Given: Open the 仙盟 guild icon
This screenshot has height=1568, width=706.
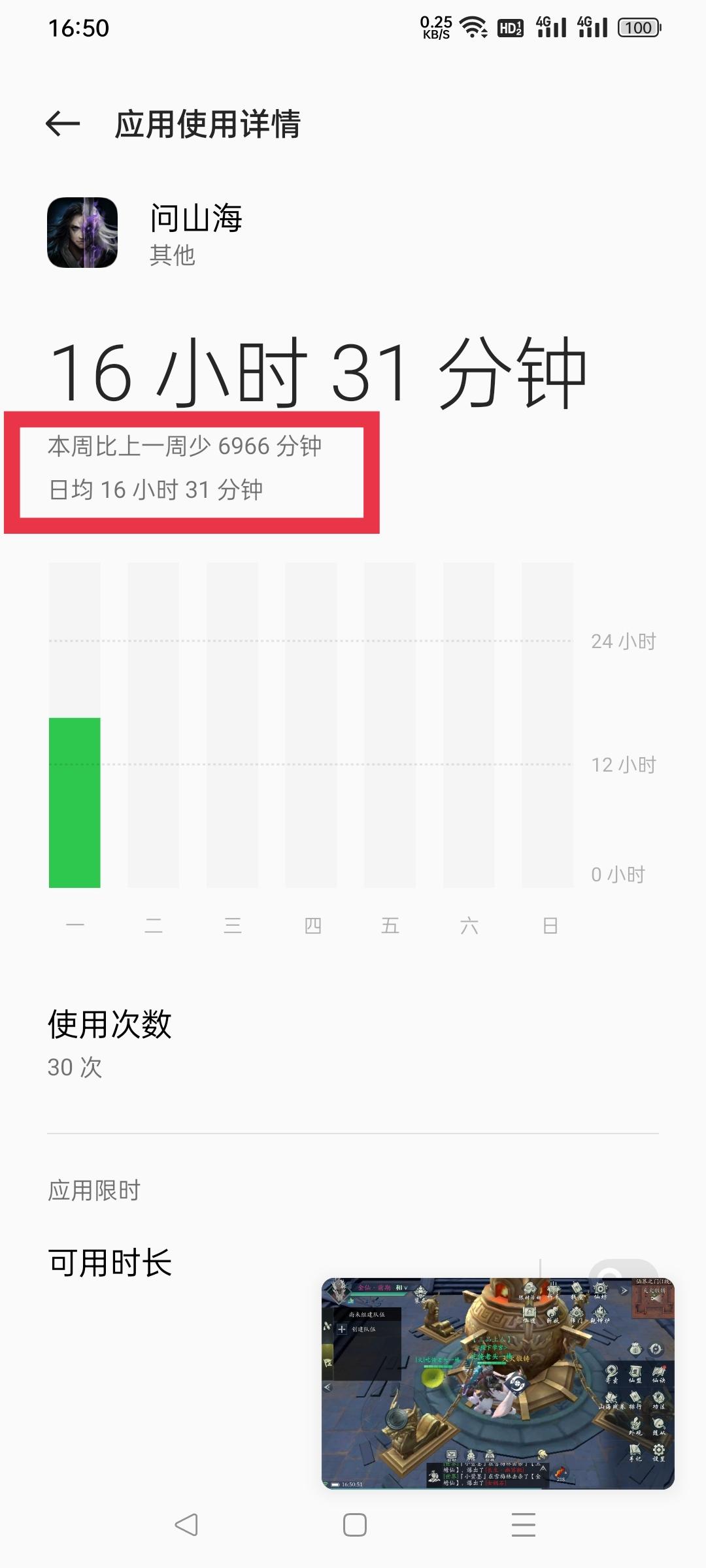Looking at the screenshot, I should [636, 1372].
